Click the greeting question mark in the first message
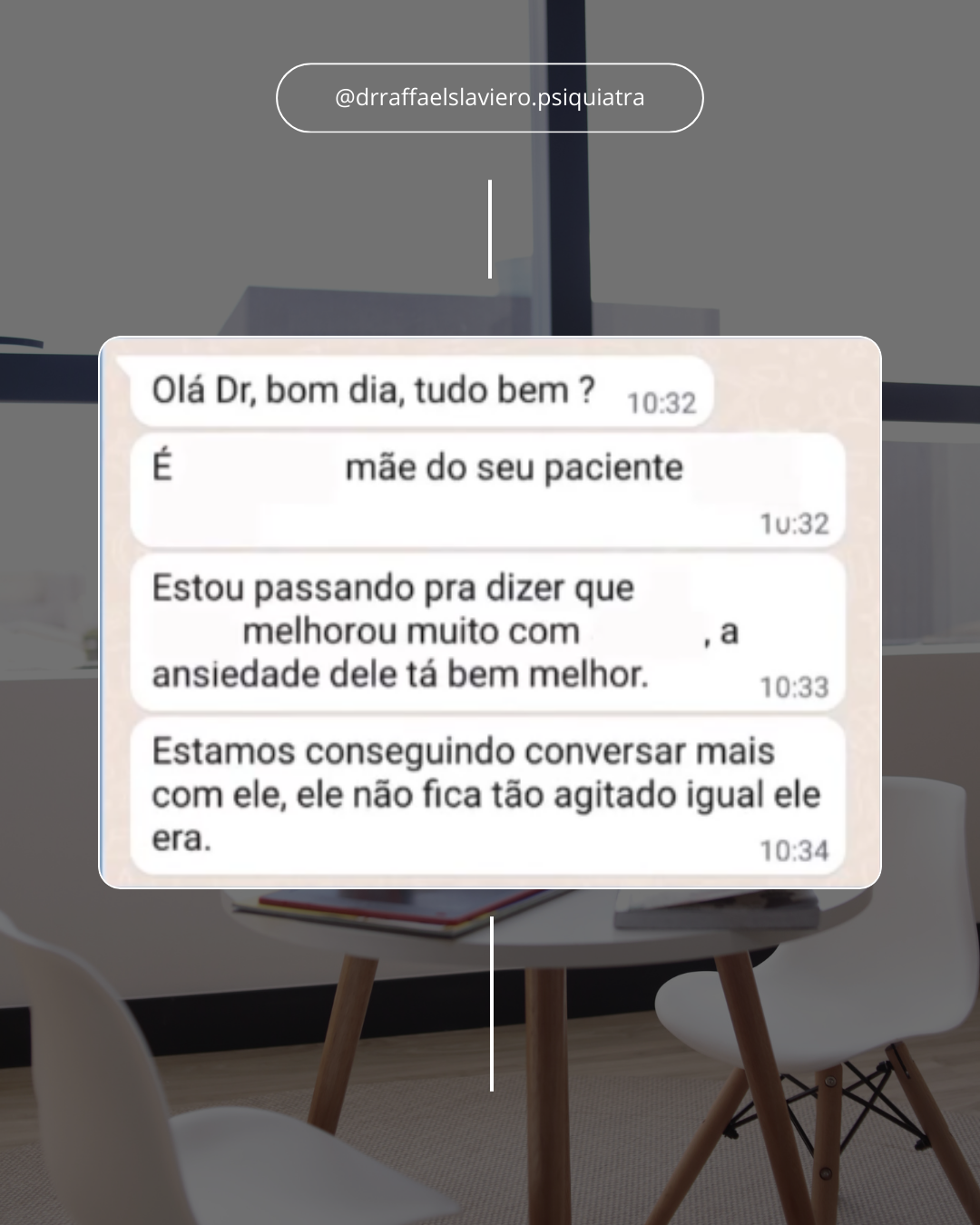980x1225 pixels. (x=585, y=388)
